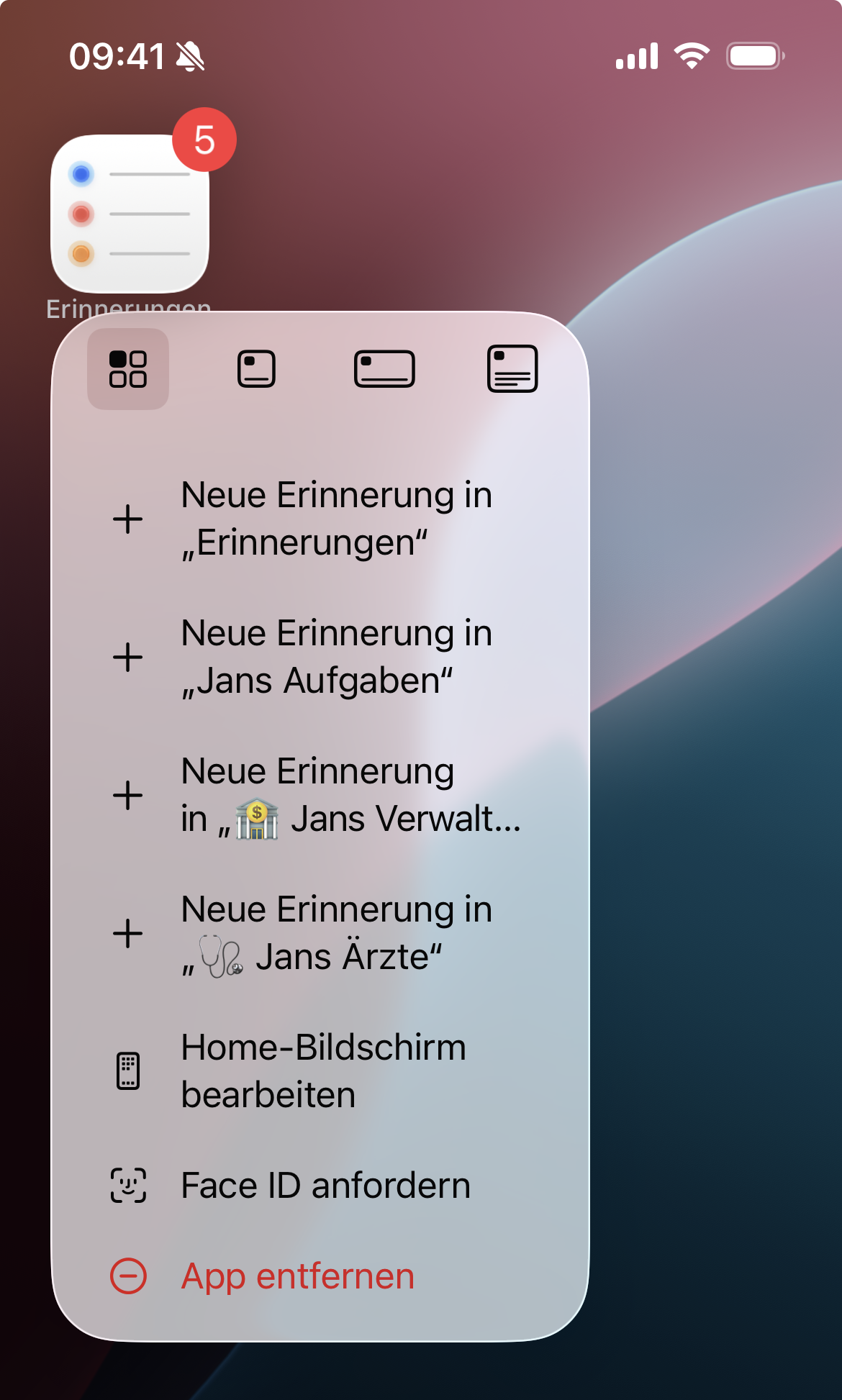Choose the large widget size option
This screenshot has width=842, height=1400.
pyautogui.click(x=512, y=369)
